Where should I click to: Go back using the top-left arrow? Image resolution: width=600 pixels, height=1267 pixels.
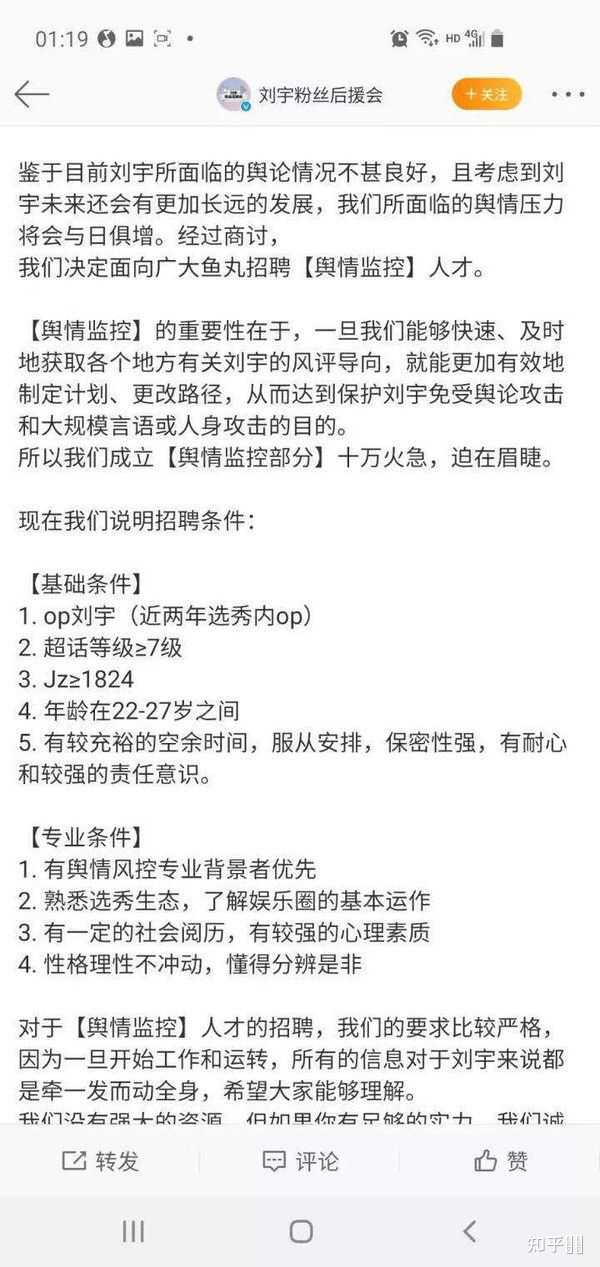[32, 95]
